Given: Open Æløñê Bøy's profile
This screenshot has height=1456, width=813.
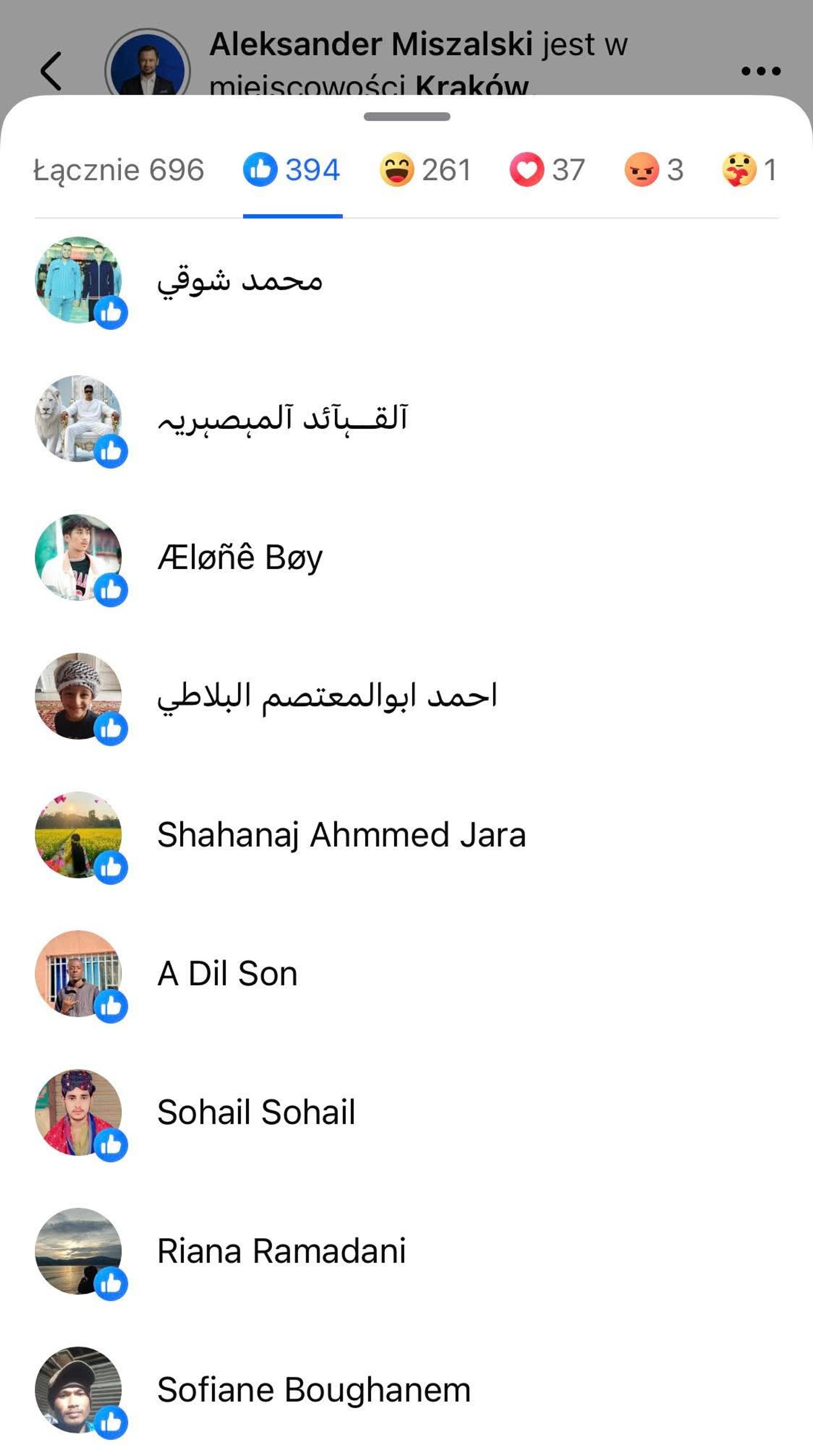Looking at the screenshot, I should [240, 557].
